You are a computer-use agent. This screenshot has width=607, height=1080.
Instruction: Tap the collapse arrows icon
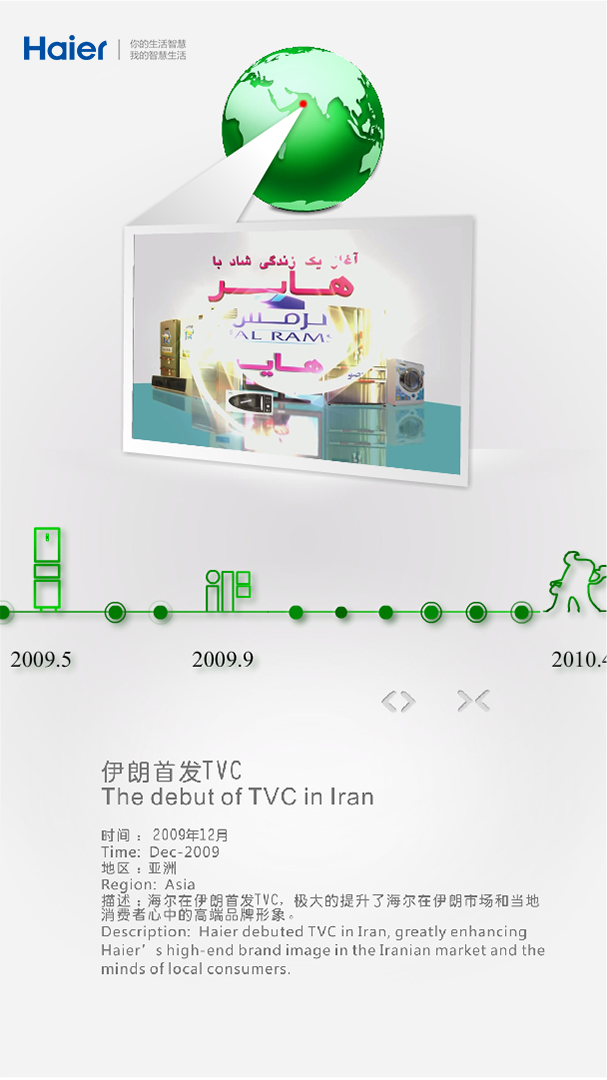tap(473, 701)
